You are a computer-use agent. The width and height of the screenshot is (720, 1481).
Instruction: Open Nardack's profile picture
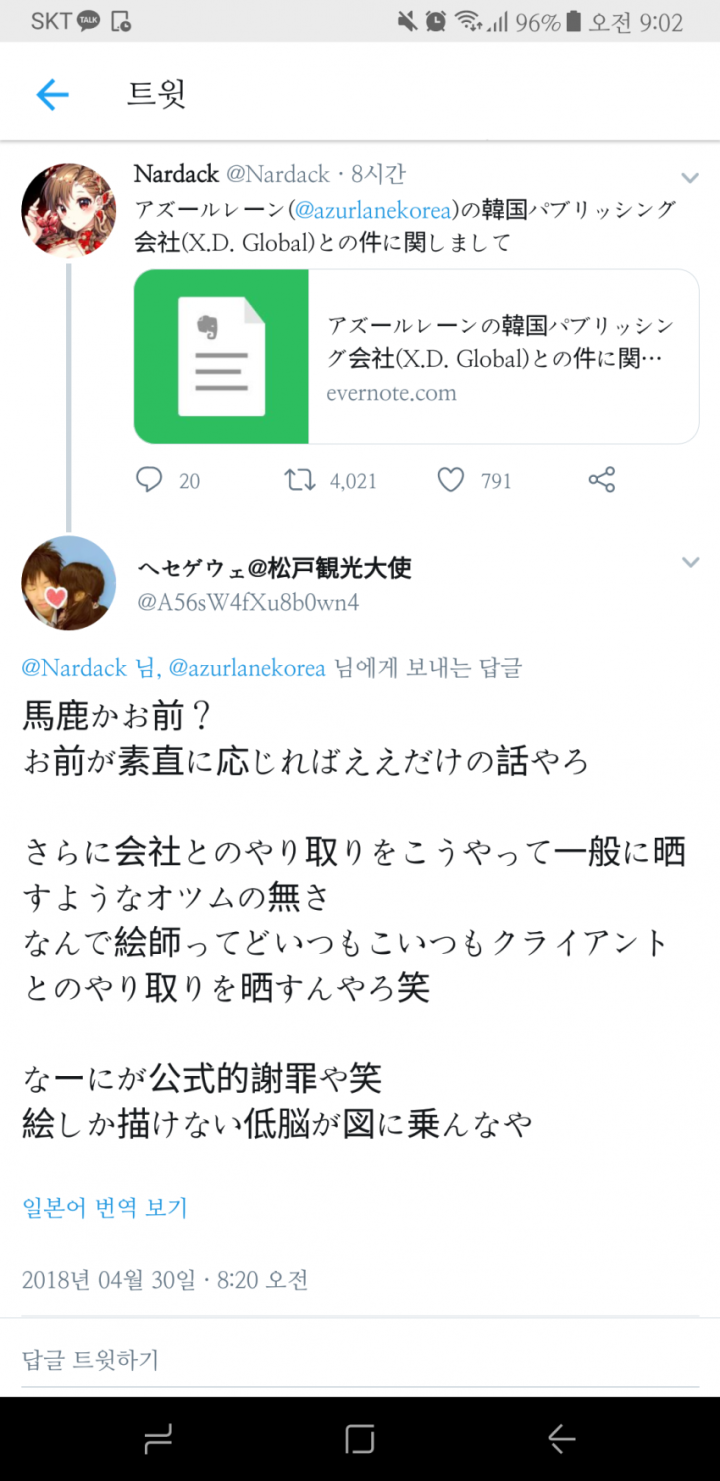pos(69,211)
